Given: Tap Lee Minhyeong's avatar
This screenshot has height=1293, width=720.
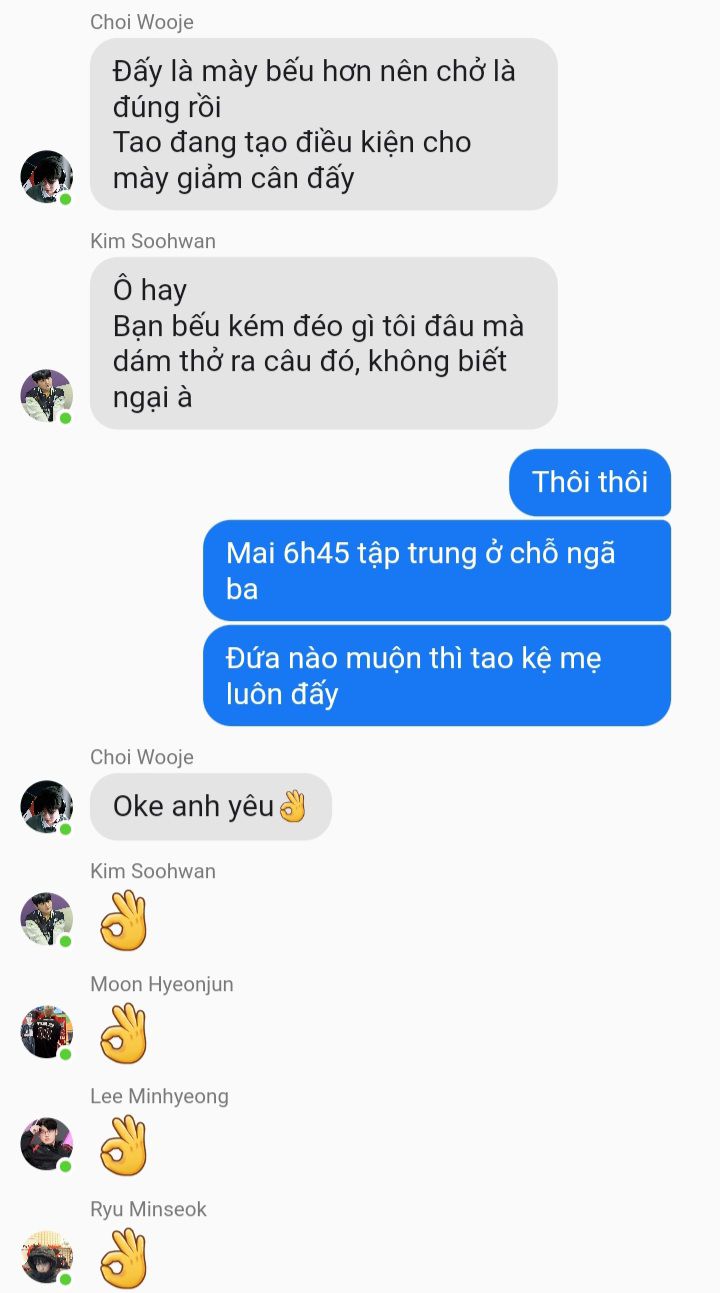Looking at the screenshot, I should pos(46,1144).
